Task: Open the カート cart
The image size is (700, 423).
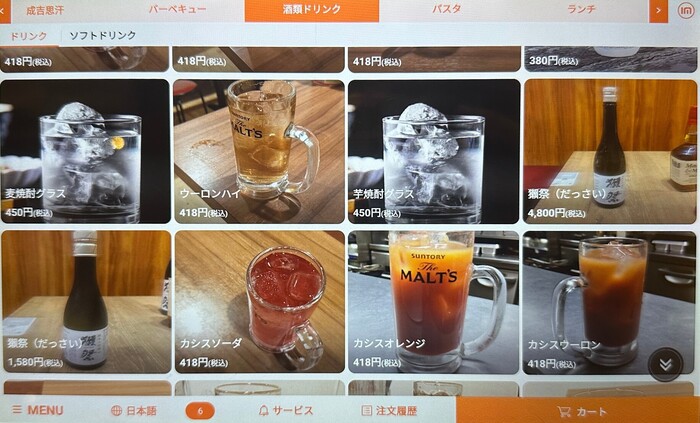Action: click(582, 411)
